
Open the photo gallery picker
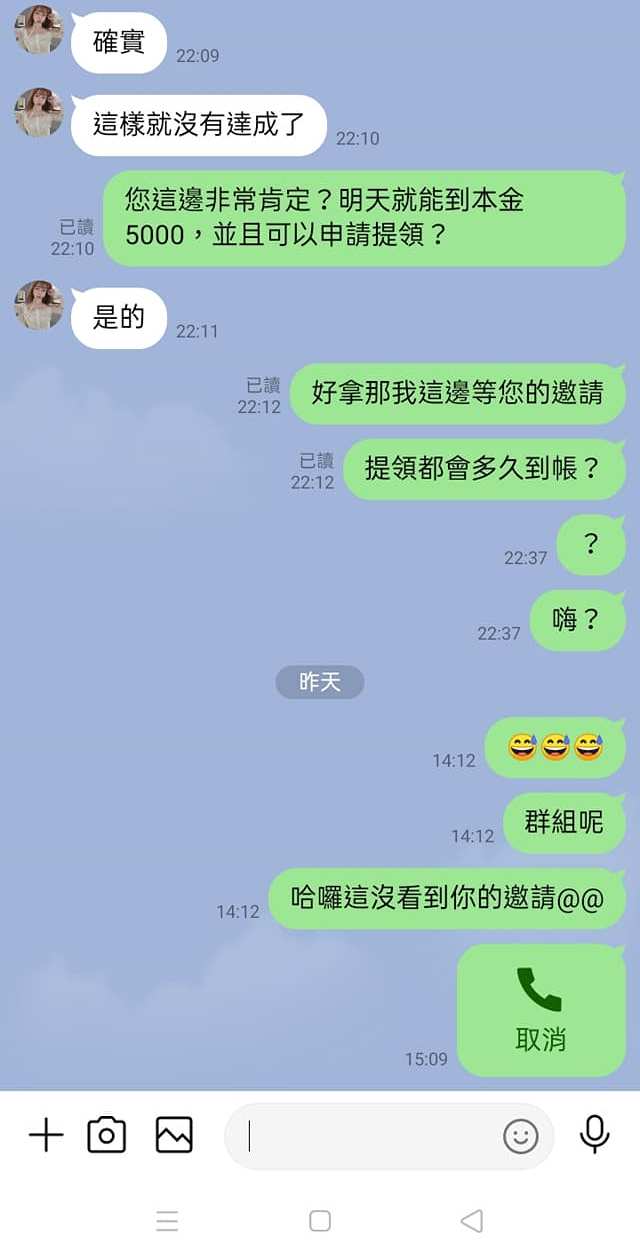pos(174,1135)
